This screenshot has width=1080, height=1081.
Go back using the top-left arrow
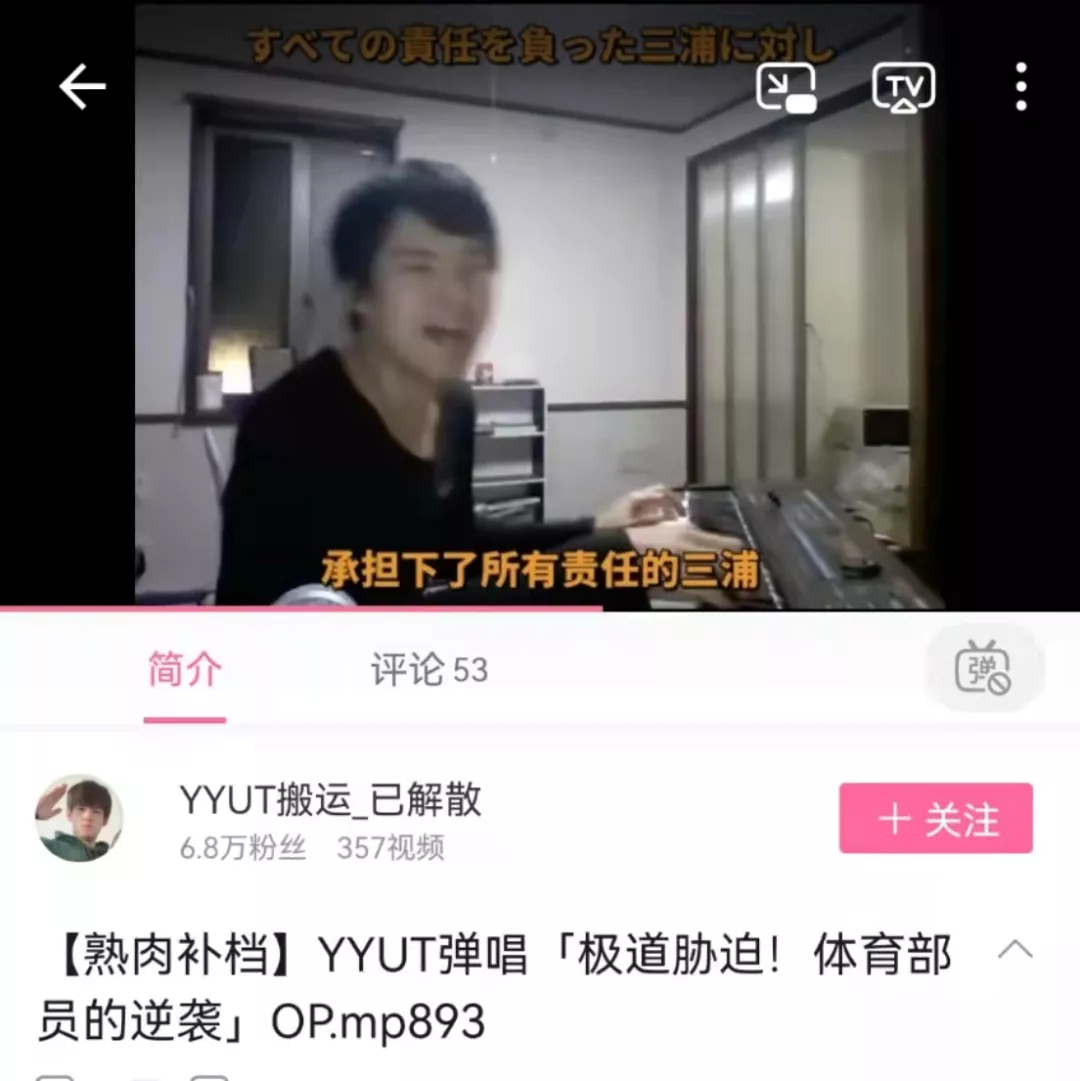[x=82, y=88]
